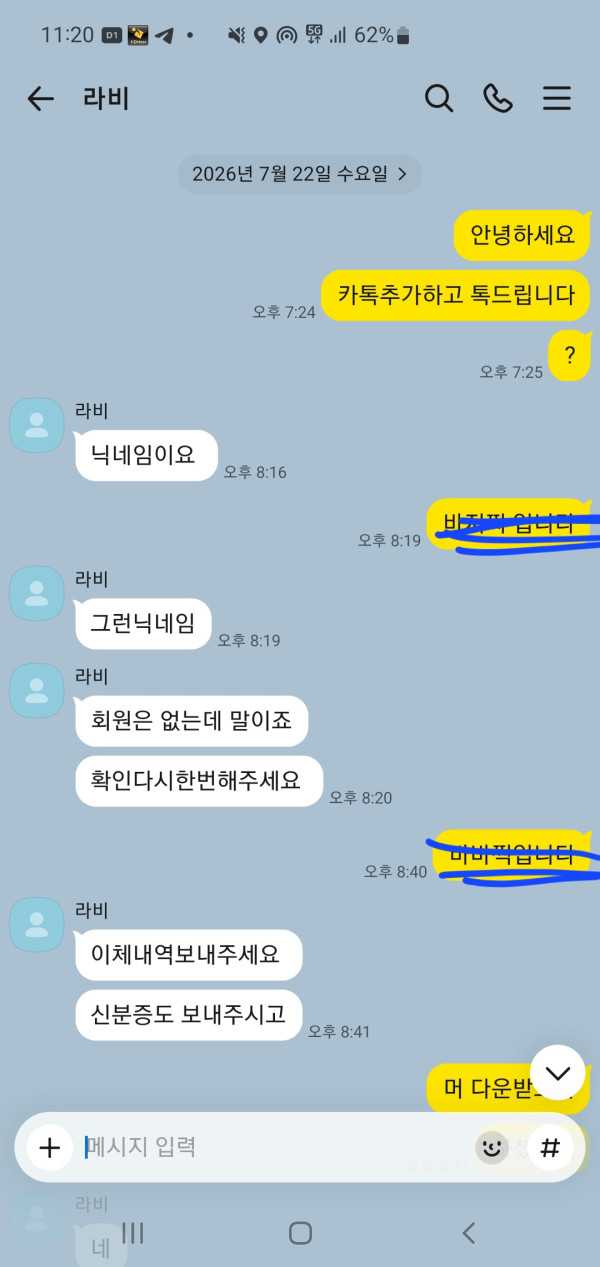Search within this conversation
The image size is (600, 1267).
438,98
